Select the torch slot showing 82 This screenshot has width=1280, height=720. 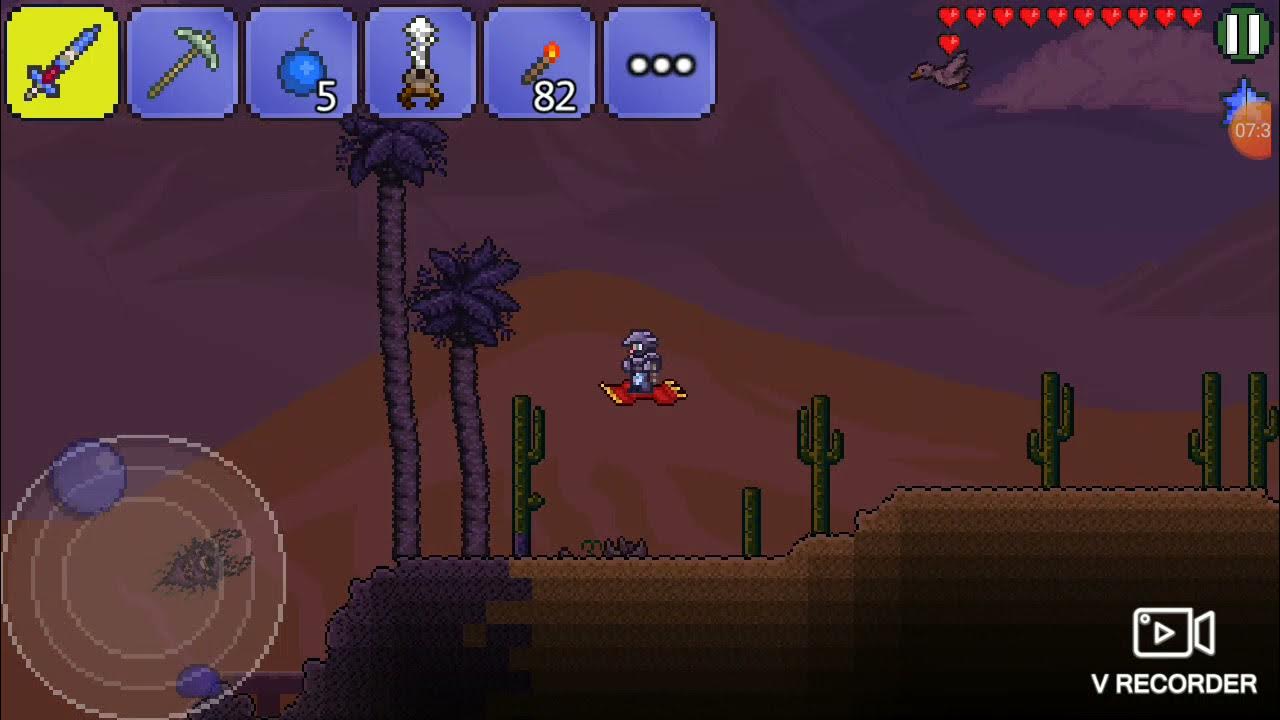[539, 62]
